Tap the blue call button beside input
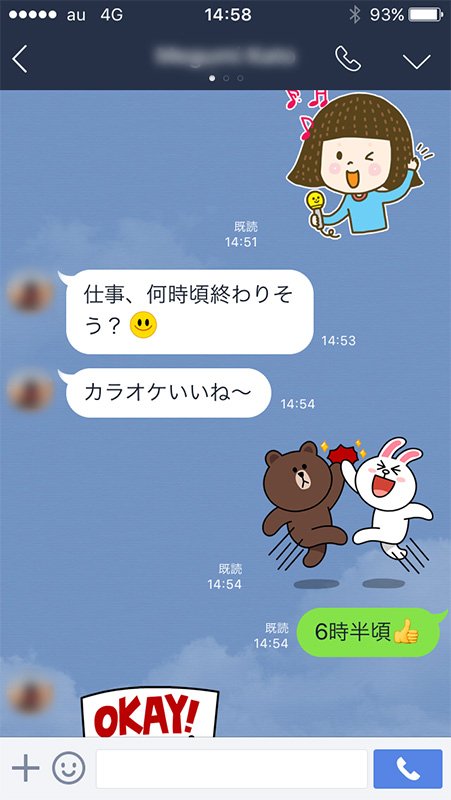Screen dimensions: 451x800 pos(408,769)
